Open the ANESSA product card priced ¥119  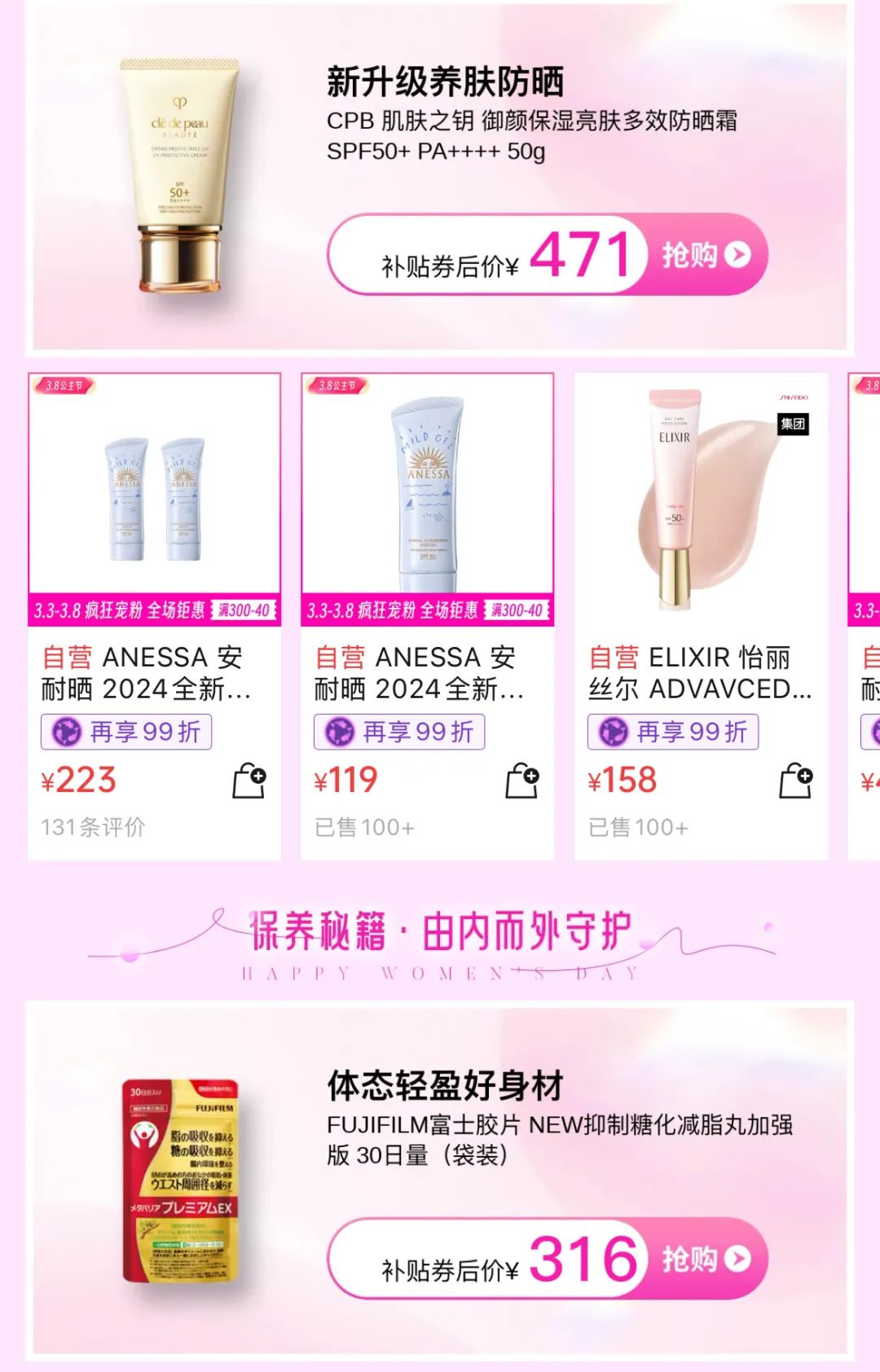tap(427, 499)
